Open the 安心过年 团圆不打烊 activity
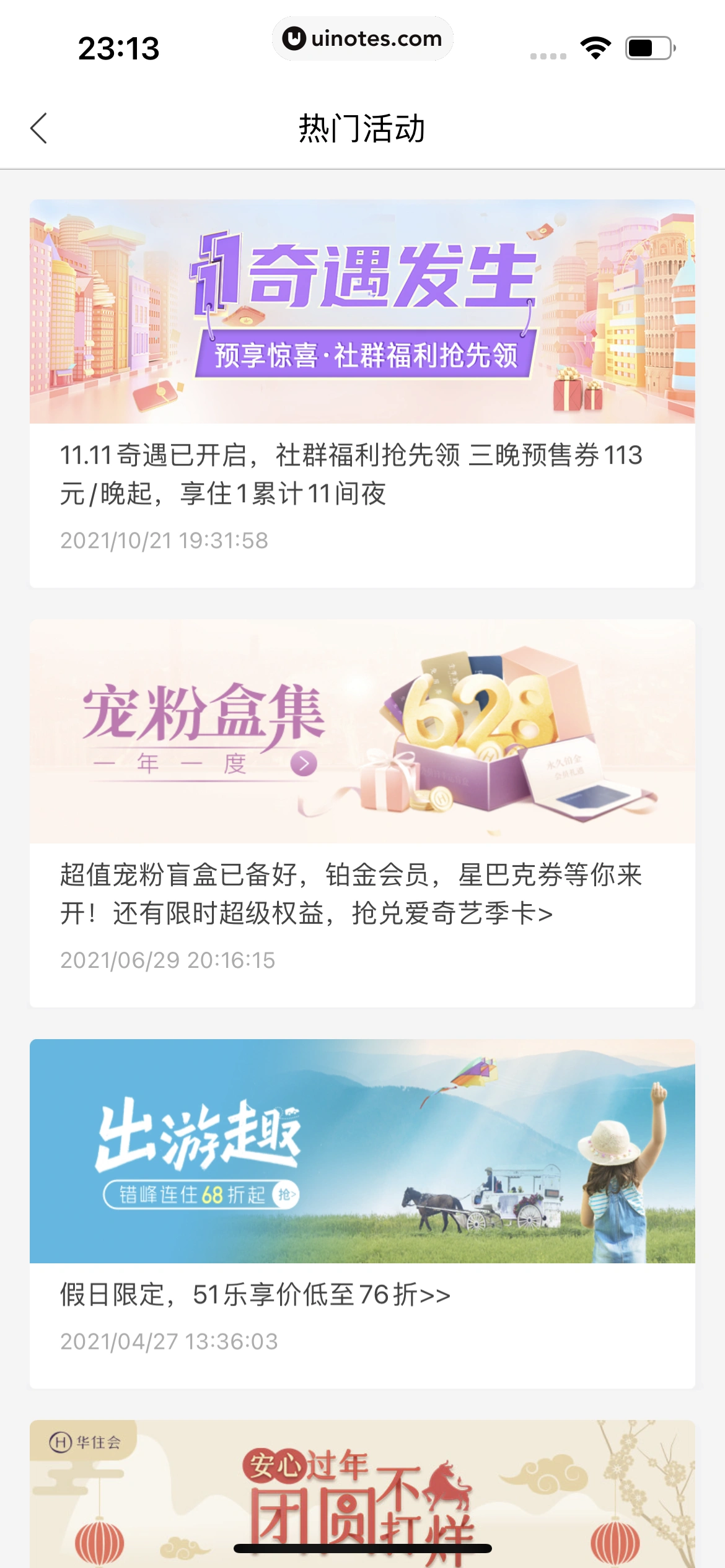Image resolution: width=725 pixels, height=1568 pixels. (x=362, y=1492)
